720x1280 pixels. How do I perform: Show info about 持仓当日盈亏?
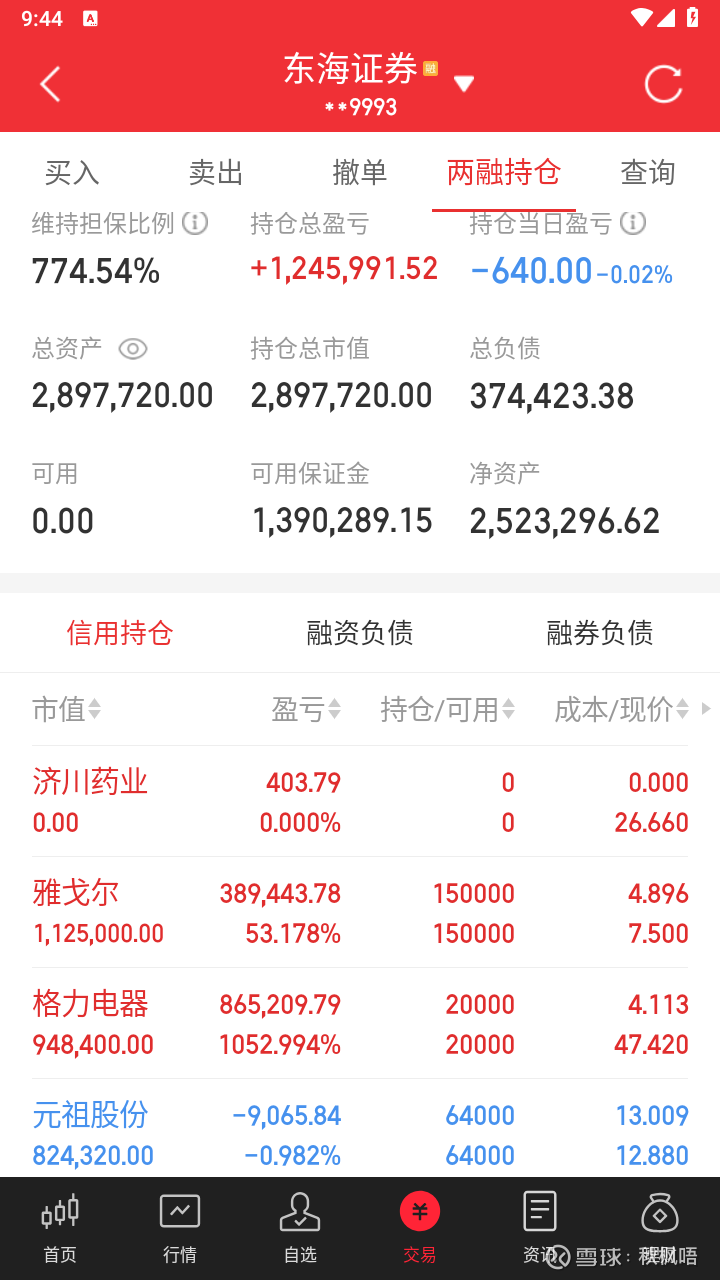(633, 223)
